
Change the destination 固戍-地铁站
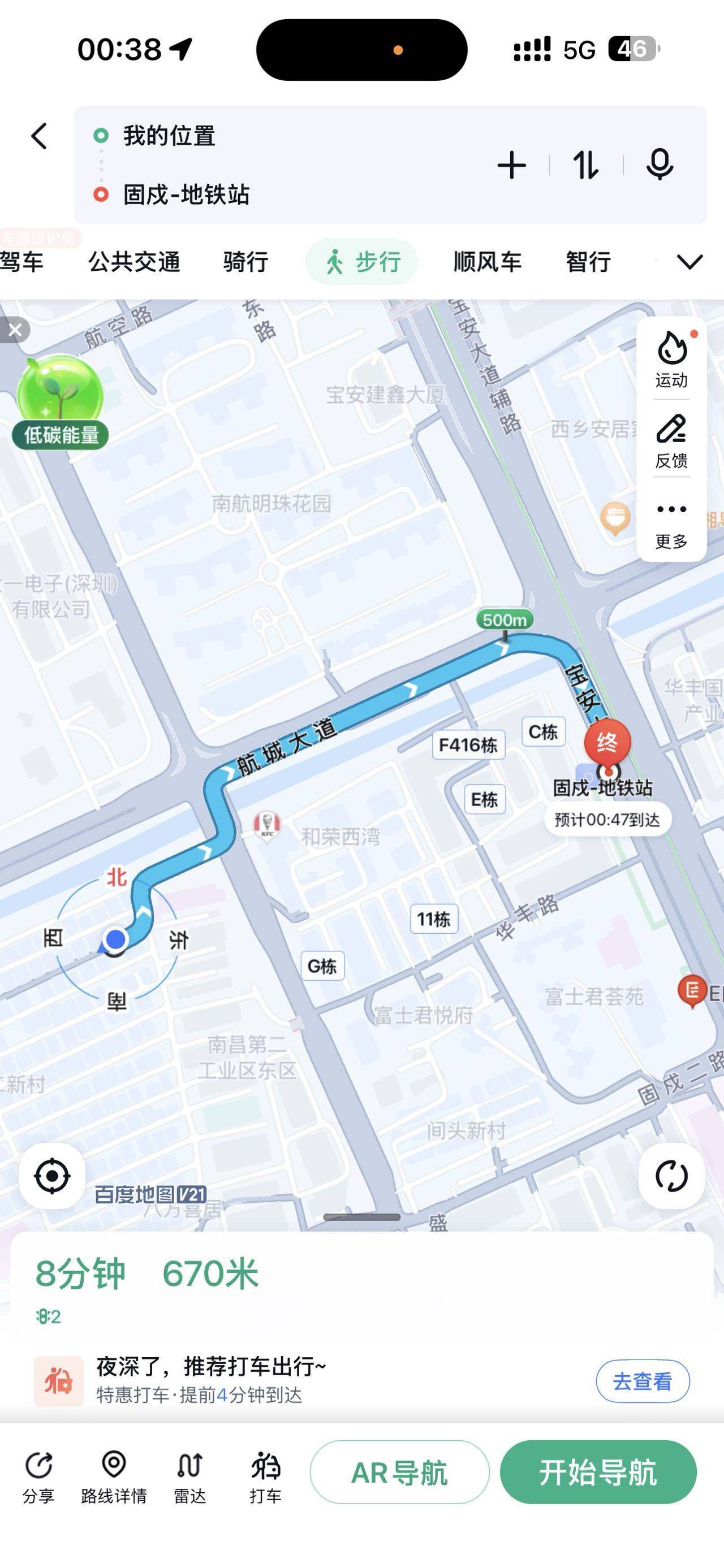click(x=186, y=195)
